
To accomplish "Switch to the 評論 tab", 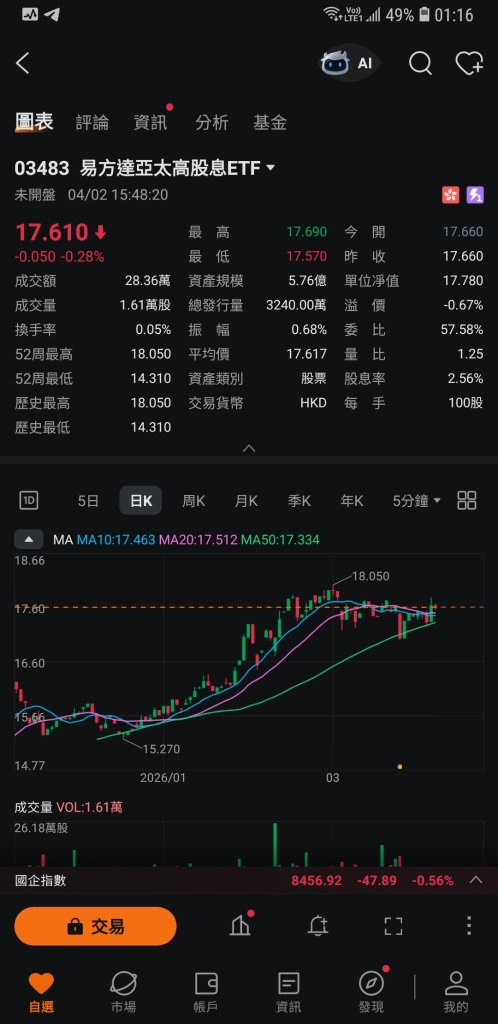I will (92, 122).
